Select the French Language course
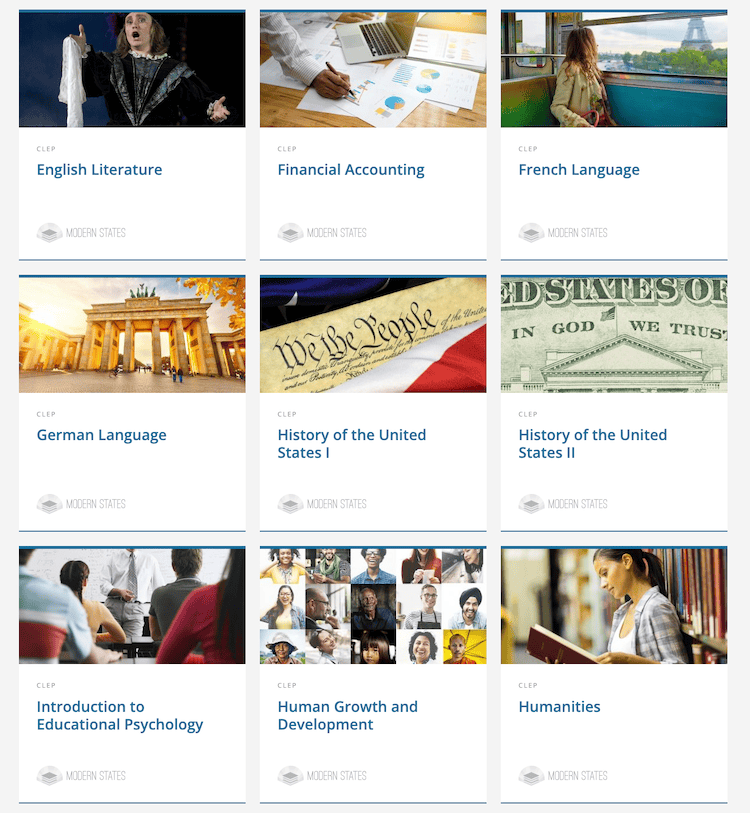The height and width of the screenshot is (813, 750). pyautogui.click(x=579, y=170)
